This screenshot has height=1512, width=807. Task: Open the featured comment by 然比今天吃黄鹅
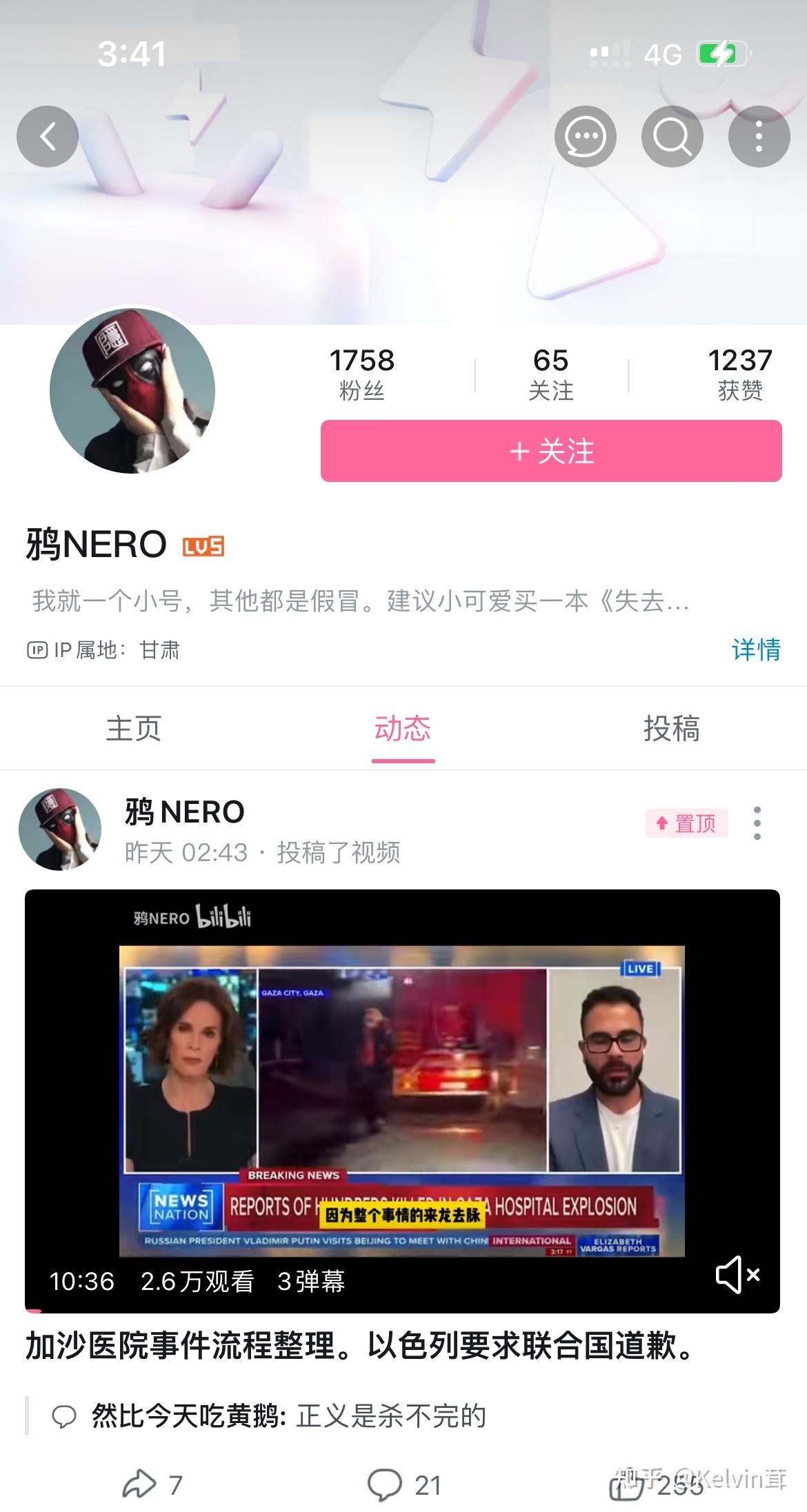pyautogui.click(x=270, y=1415)
